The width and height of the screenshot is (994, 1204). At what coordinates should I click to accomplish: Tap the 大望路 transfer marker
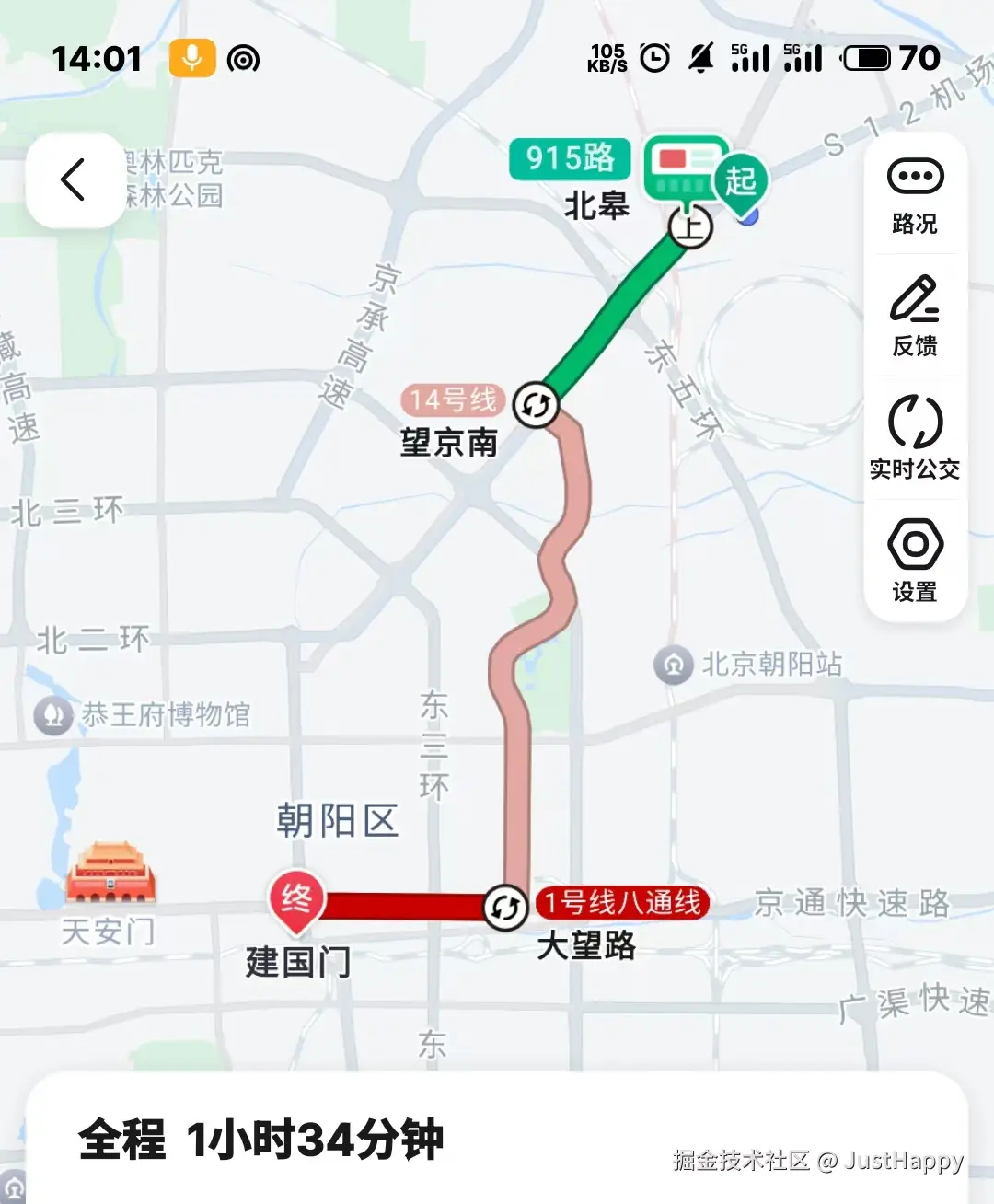[x=505, y=908]
